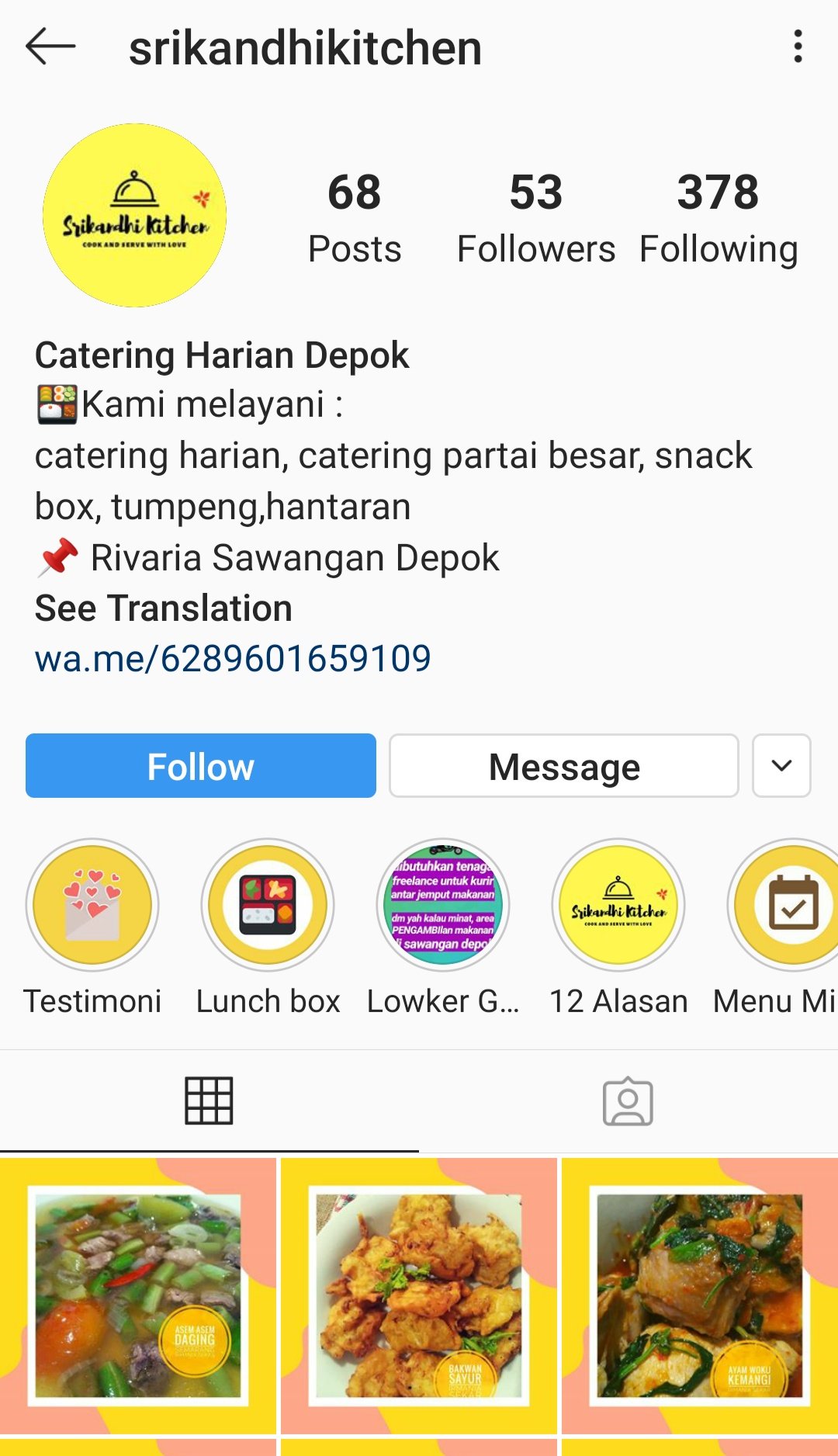Open the Bakwan Sayur post
This screenshot has width=838, height=1456.
(x=418, y=1295)
